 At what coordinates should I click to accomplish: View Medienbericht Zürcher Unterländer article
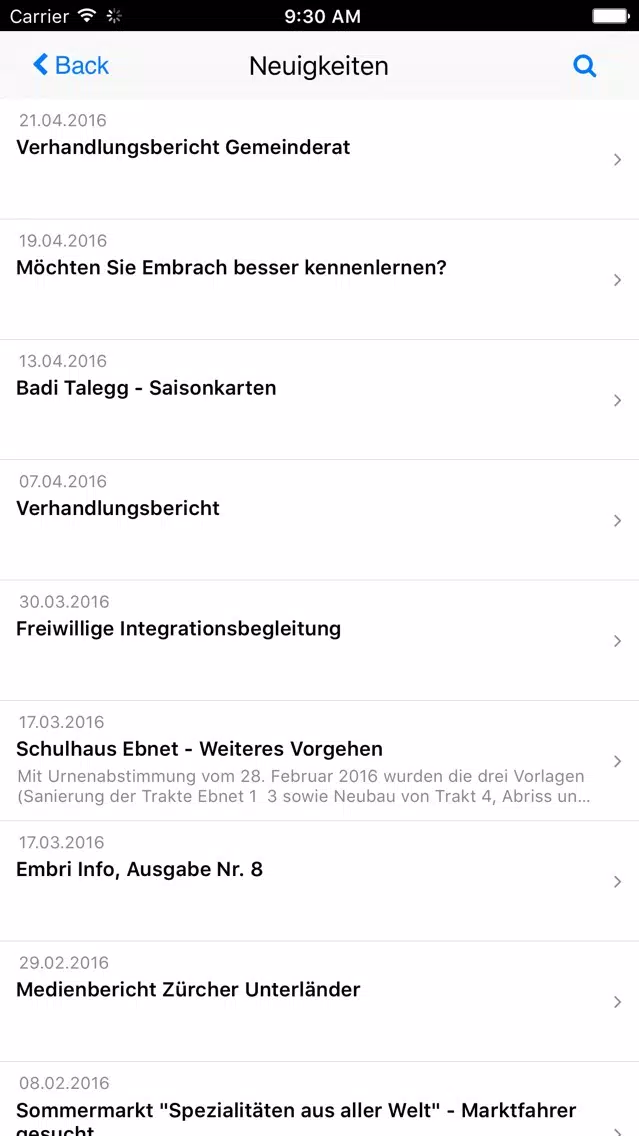tap(320, 1001)
